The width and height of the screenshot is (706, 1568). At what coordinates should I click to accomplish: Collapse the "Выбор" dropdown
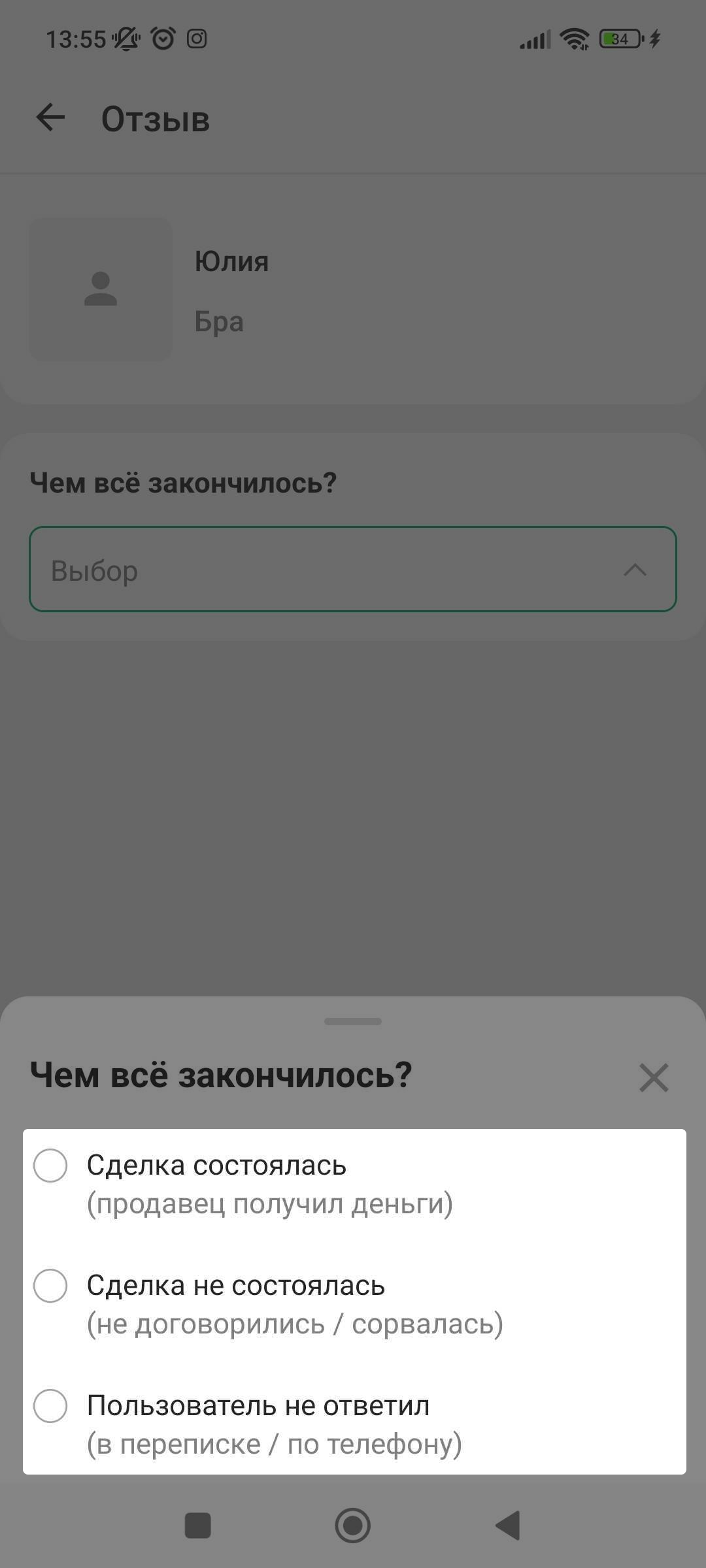[634, 570]
